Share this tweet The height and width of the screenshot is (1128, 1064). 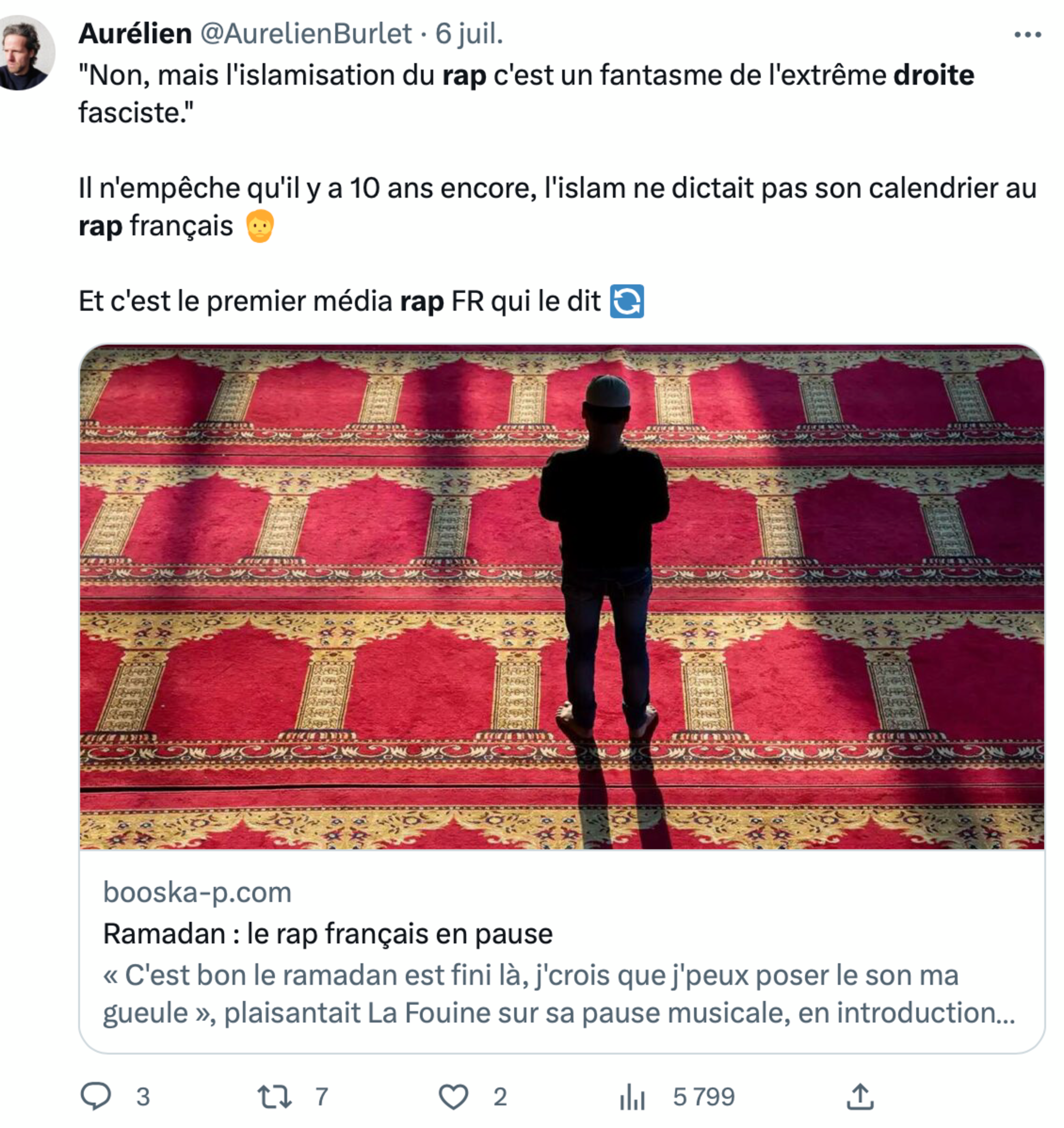860,1096
